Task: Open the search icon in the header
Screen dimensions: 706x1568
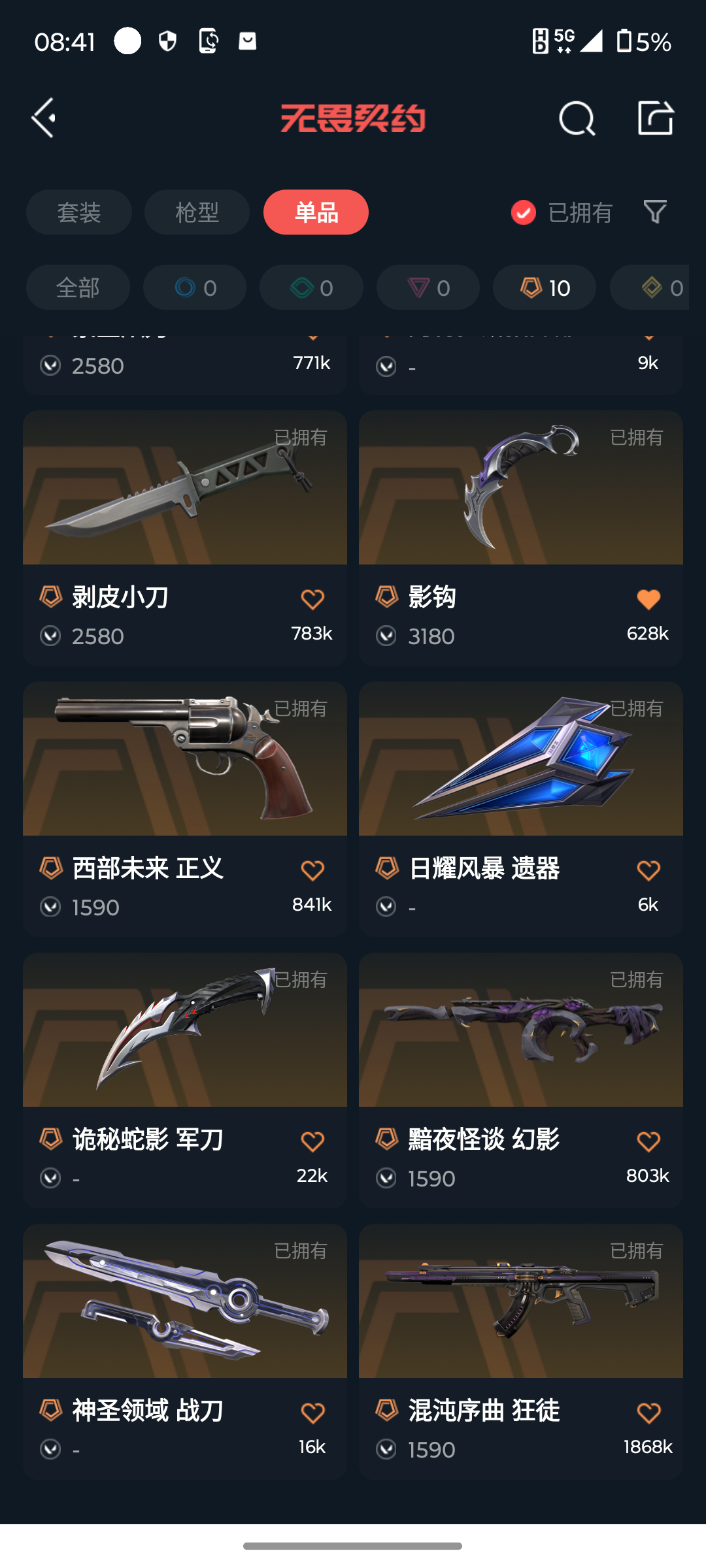Action: click(577, 118)
